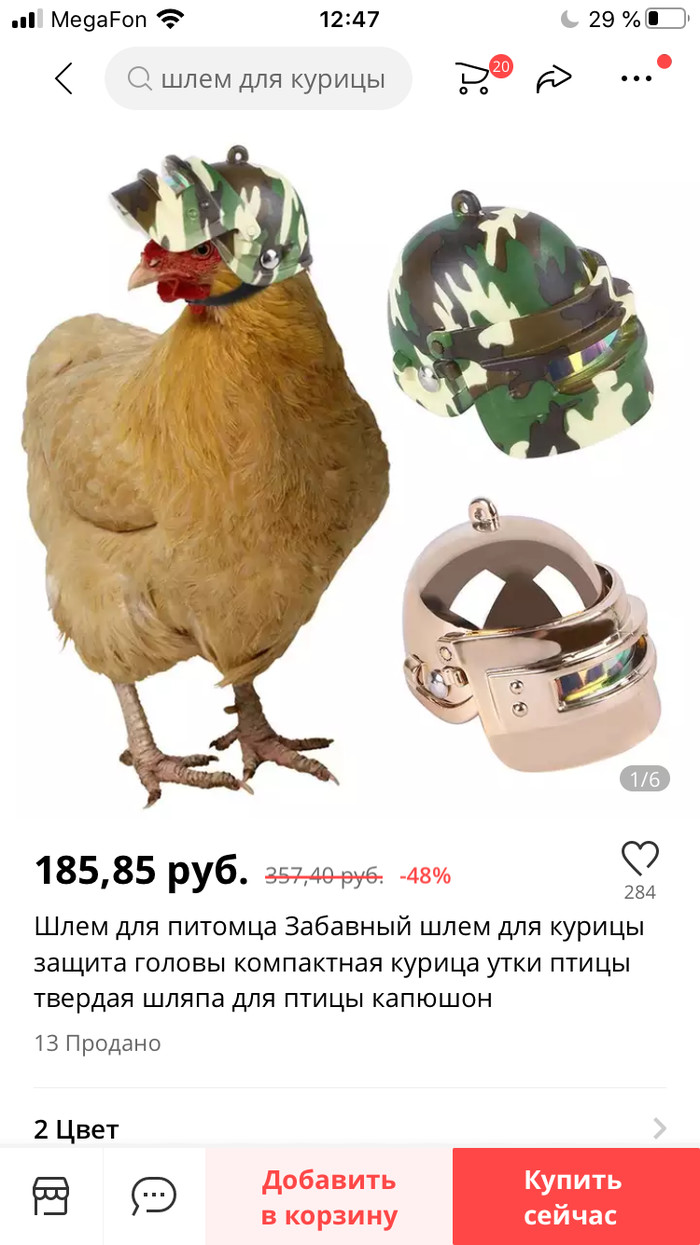Open the "2 Цвет" color options
The height and width of the screenshot is (1245, 700).
click(x=350, y=1129)
